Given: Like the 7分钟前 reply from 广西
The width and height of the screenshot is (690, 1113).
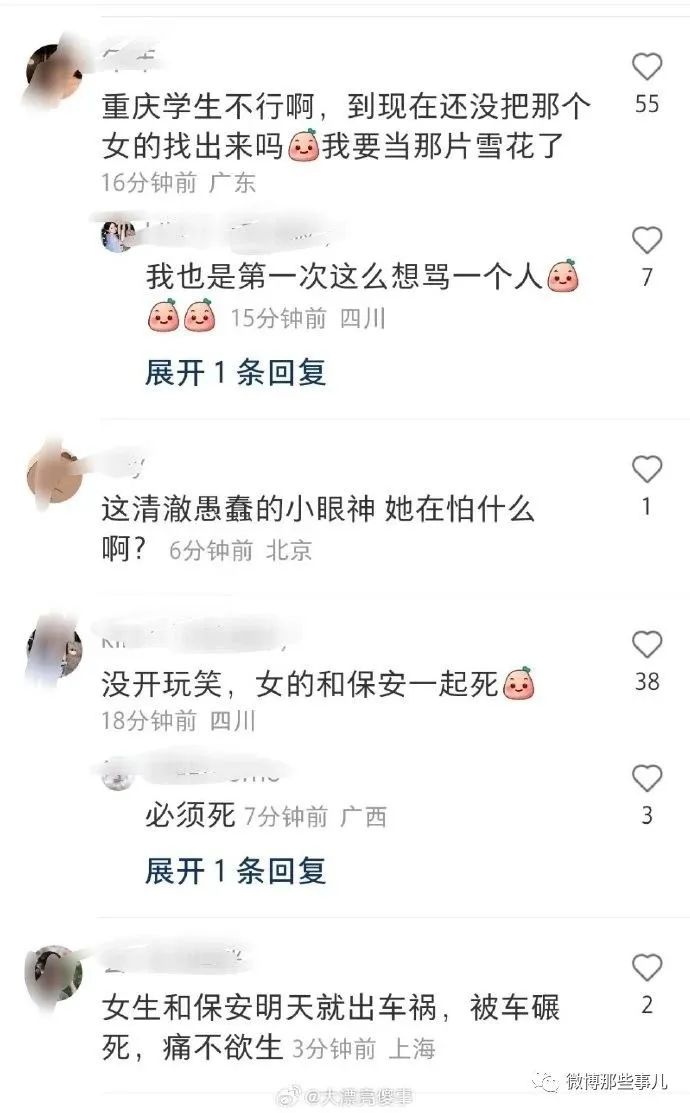Looking at the screenshot, I should pos(647,778).
